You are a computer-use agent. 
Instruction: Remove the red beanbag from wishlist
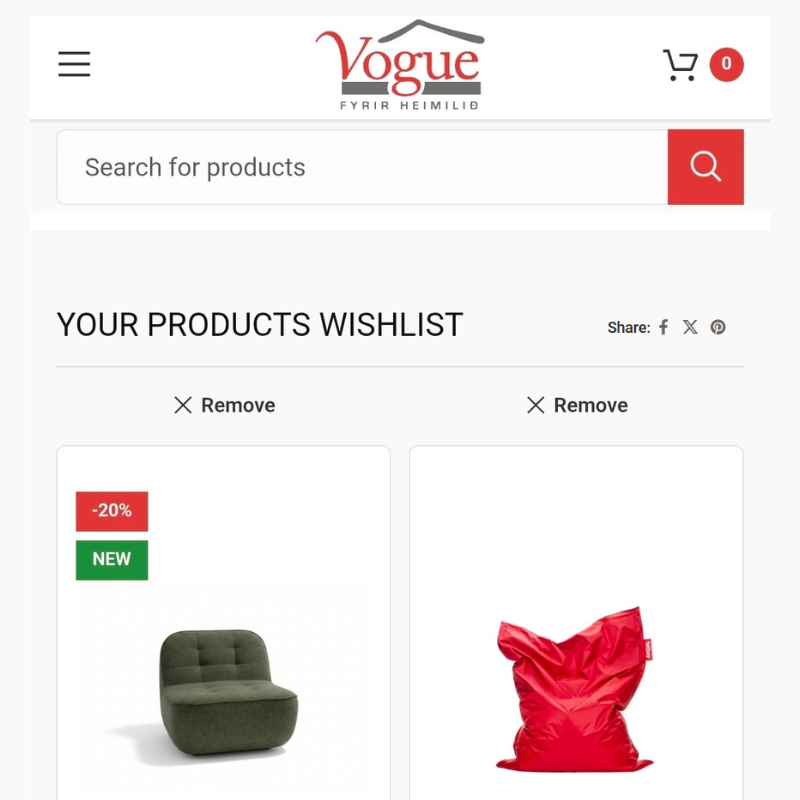point(577,405)
